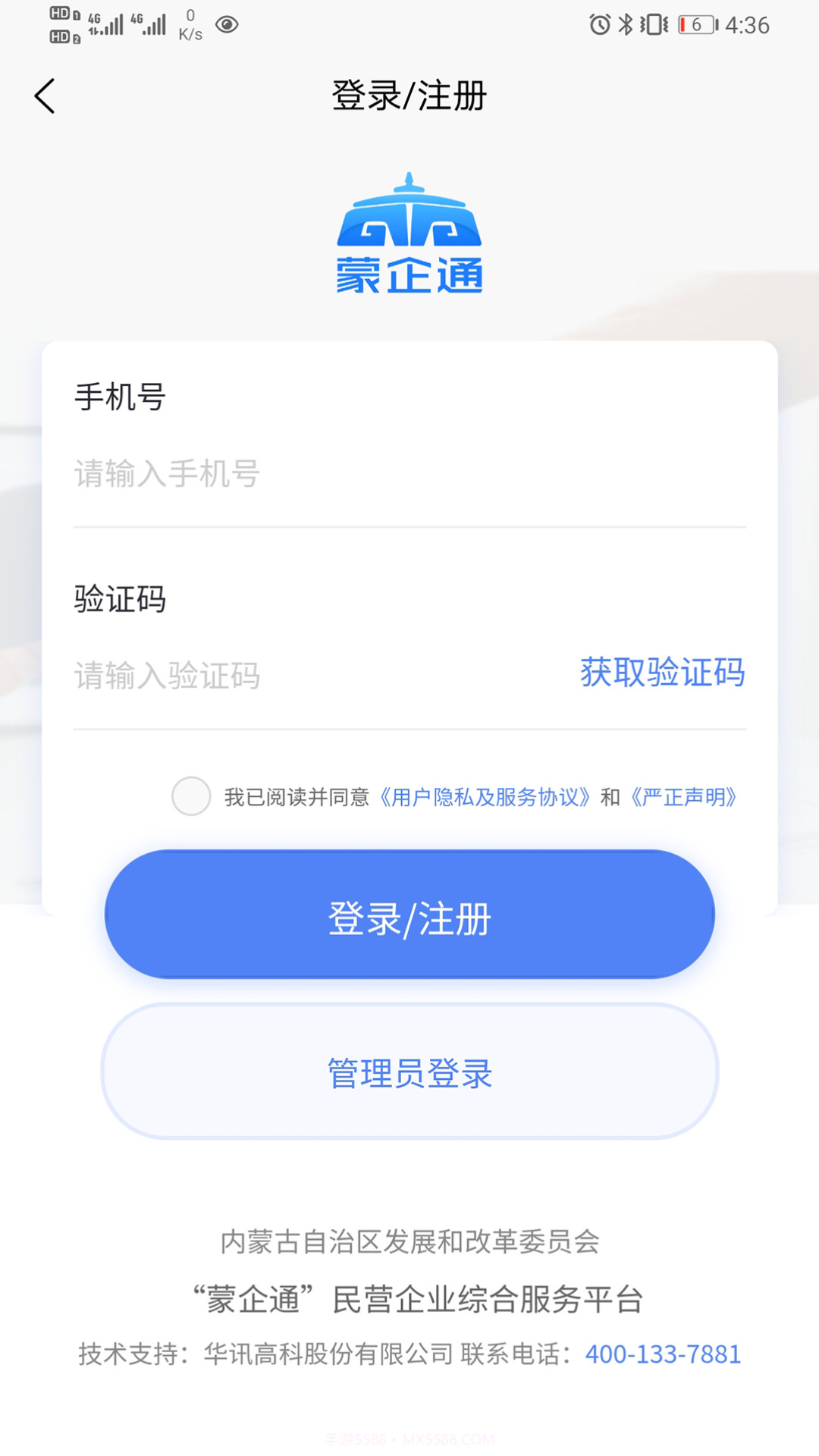Tap the Bluetooth icon in status bar
The image size is (819, 1456).
tap(625, 25)
